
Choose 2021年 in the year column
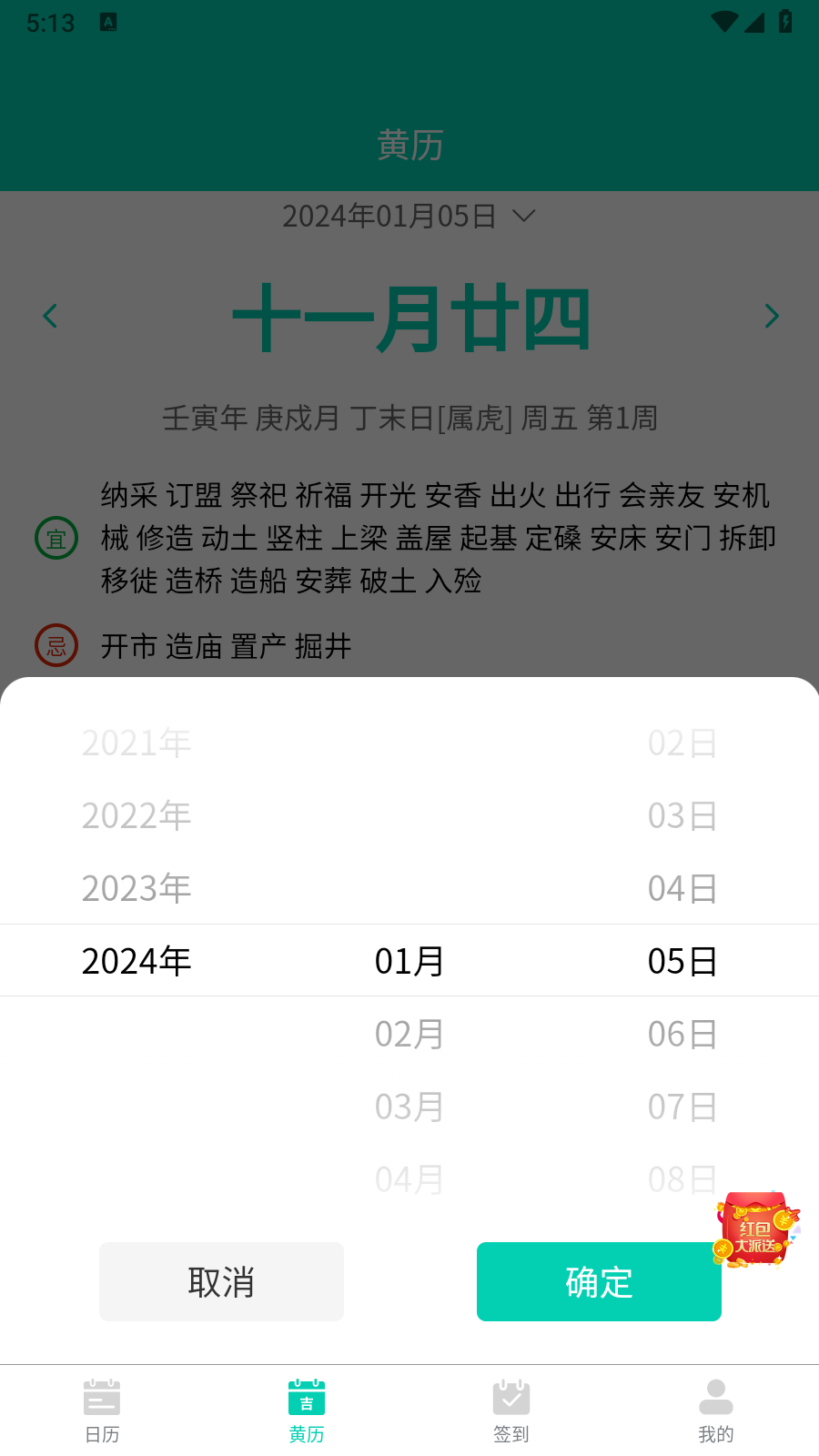click(x=136, y=743)
